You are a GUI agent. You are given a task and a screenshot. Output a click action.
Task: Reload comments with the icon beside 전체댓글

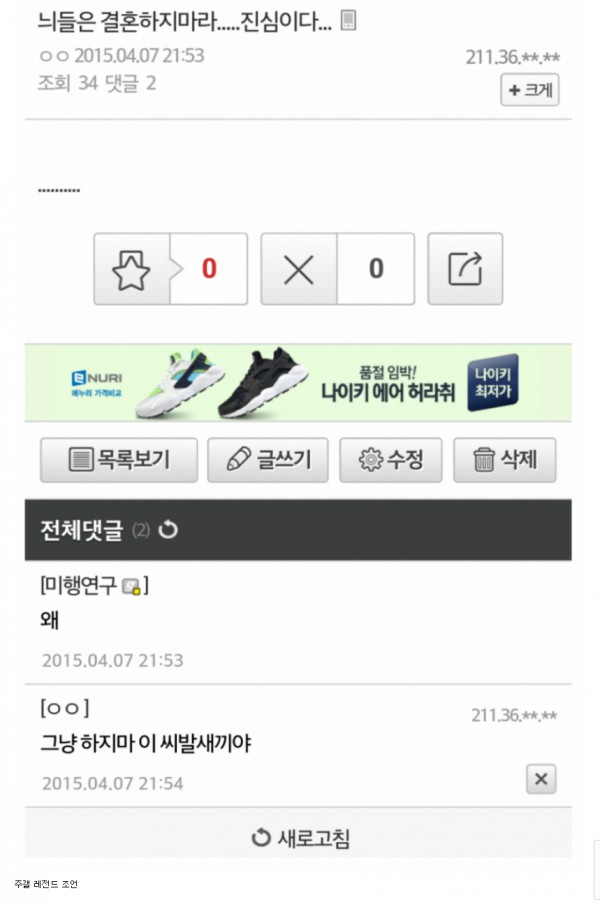click(x=168, y=530)
